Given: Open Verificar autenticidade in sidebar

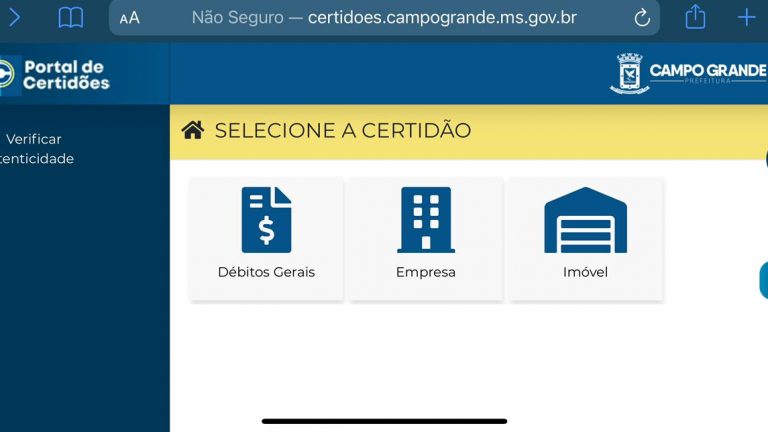Looking at the screenshot, I should point(35,149).
